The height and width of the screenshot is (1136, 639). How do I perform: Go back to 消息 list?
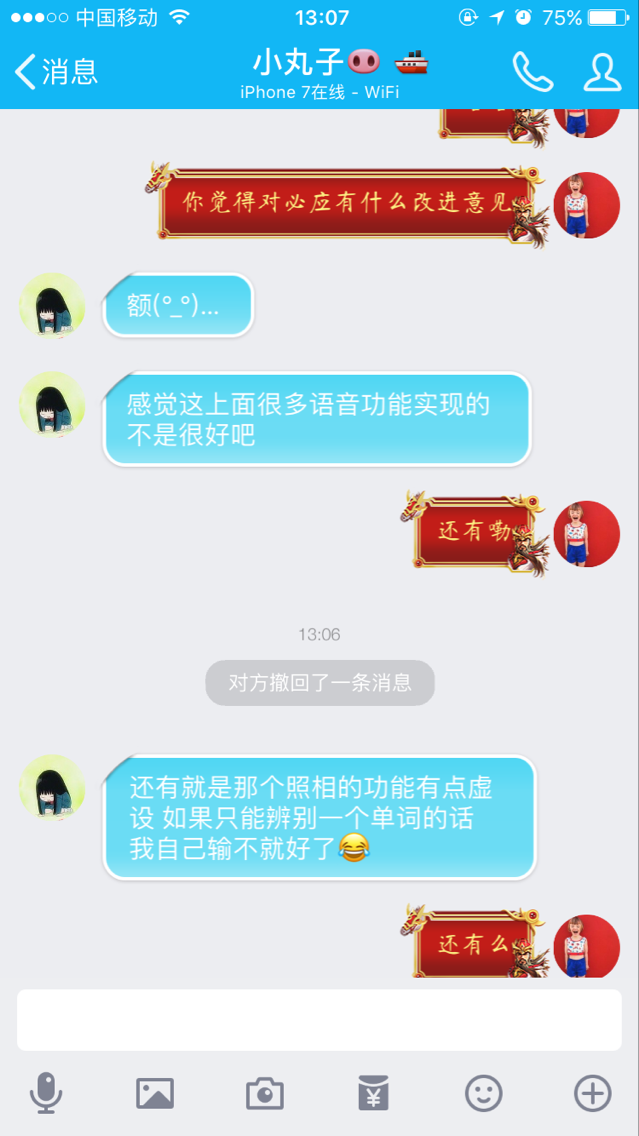pos(56,71)
